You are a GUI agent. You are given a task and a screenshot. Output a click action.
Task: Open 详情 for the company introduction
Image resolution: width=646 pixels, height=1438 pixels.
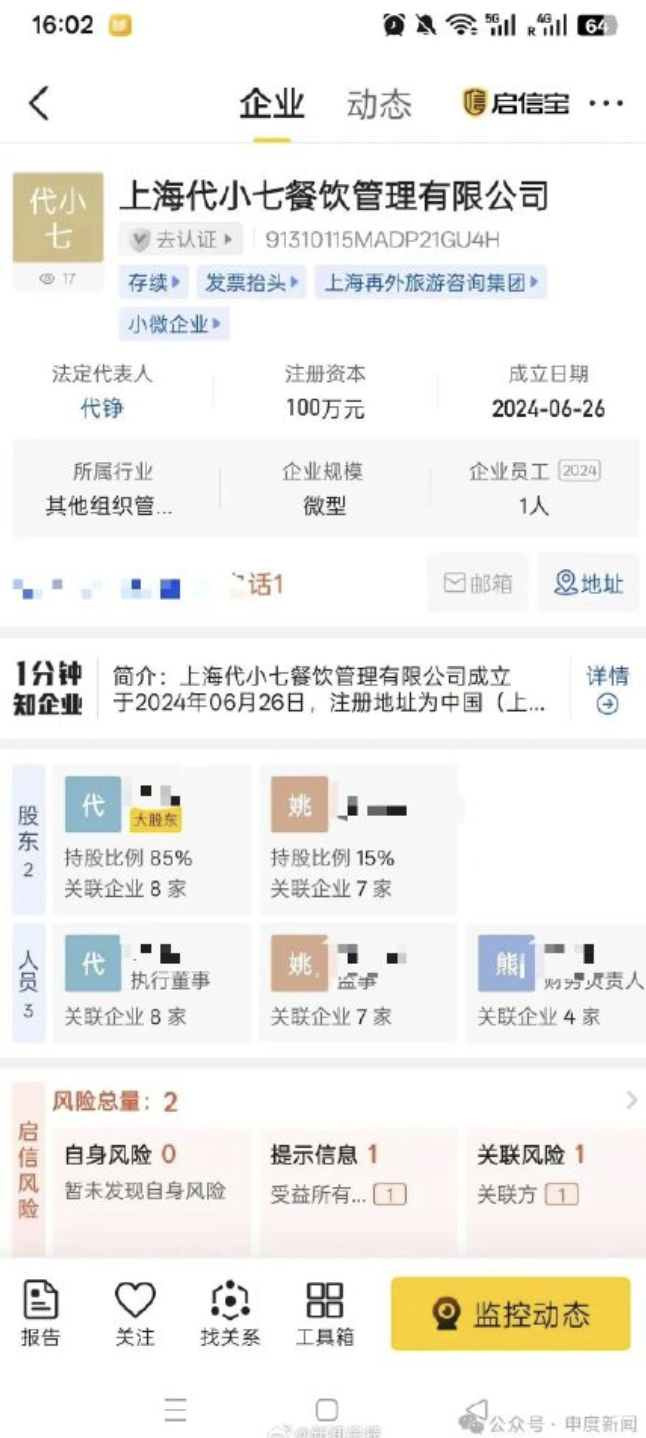(x=607, y=688)
